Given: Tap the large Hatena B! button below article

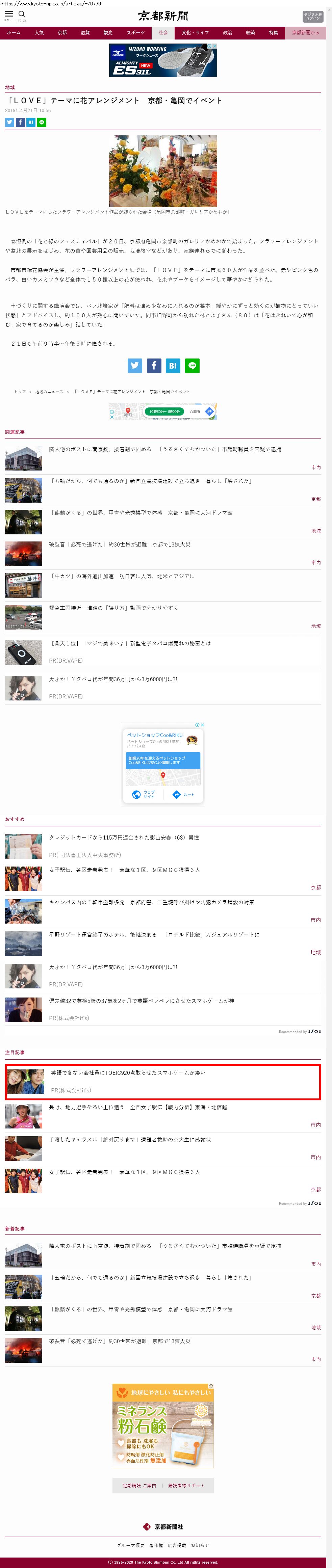Looking at the screenshot, I should coord(173,365).
